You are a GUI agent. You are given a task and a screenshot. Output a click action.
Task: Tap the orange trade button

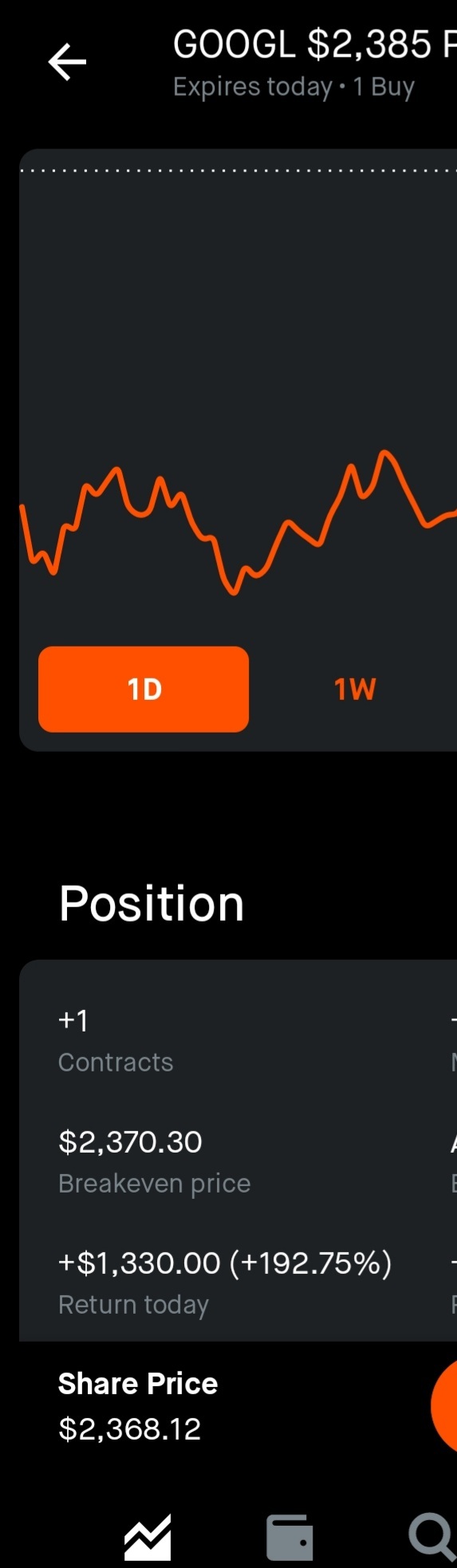click(444, 1406)
